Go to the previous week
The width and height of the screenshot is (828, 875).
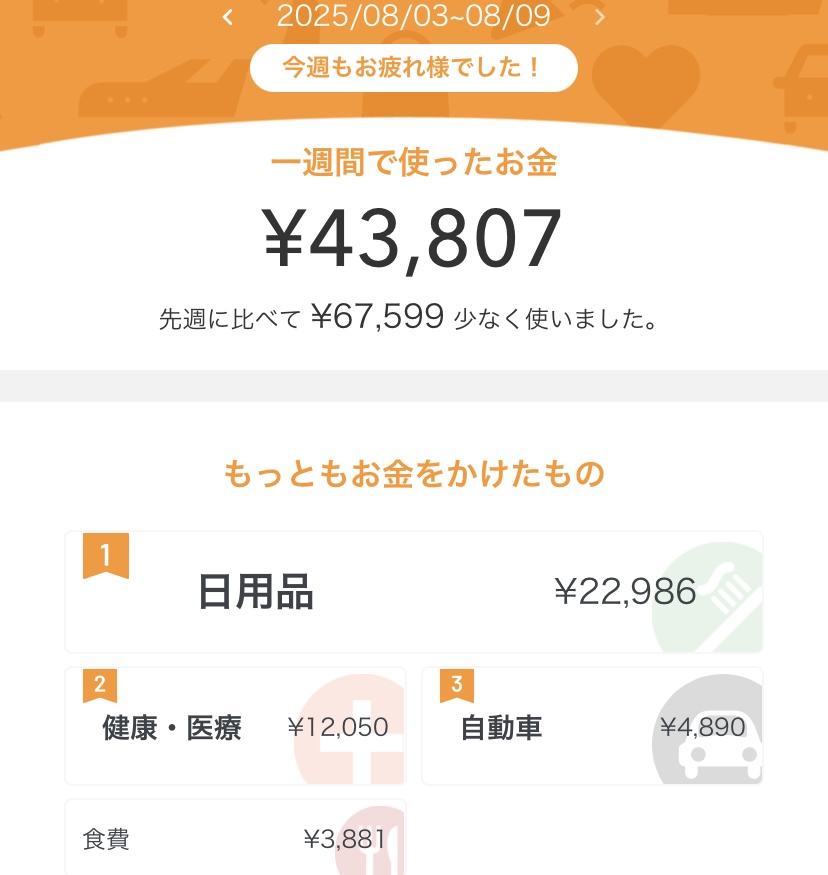(x=228, y=17)
